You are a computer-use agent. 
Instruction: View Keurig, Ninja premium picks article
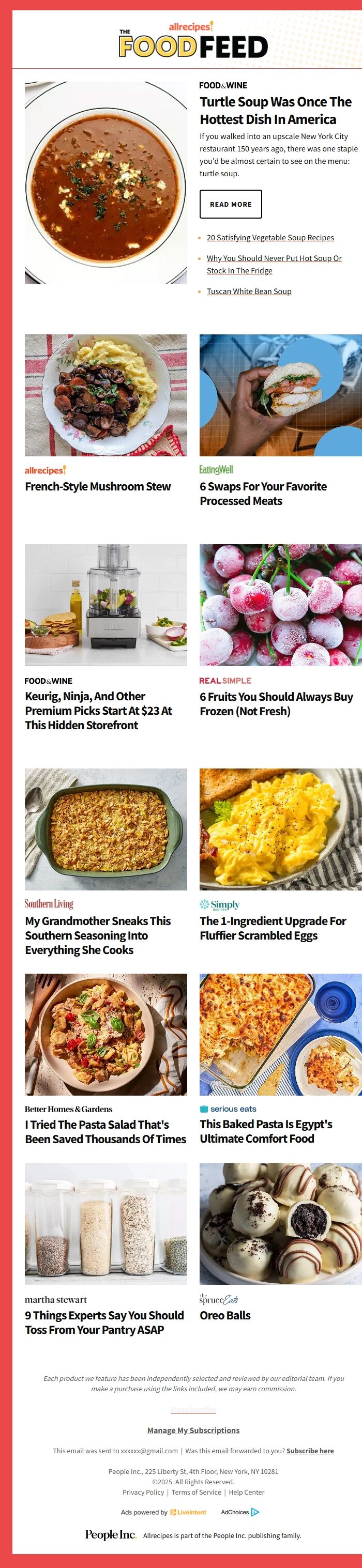tap(98, 710)
